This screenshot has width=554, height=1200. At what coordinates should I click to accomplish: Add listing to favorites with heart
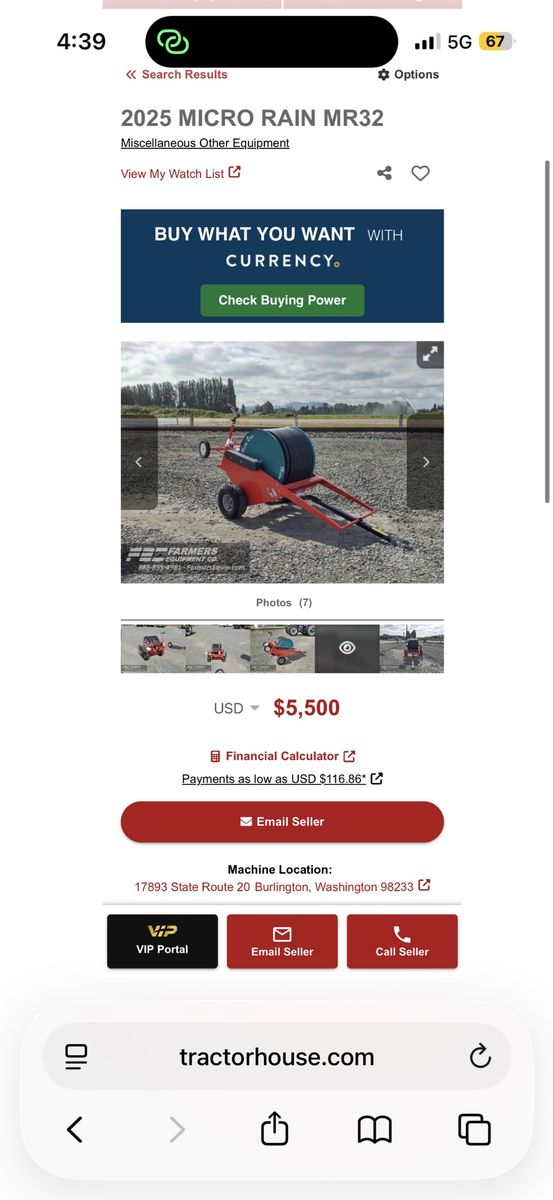pos(420,173)
